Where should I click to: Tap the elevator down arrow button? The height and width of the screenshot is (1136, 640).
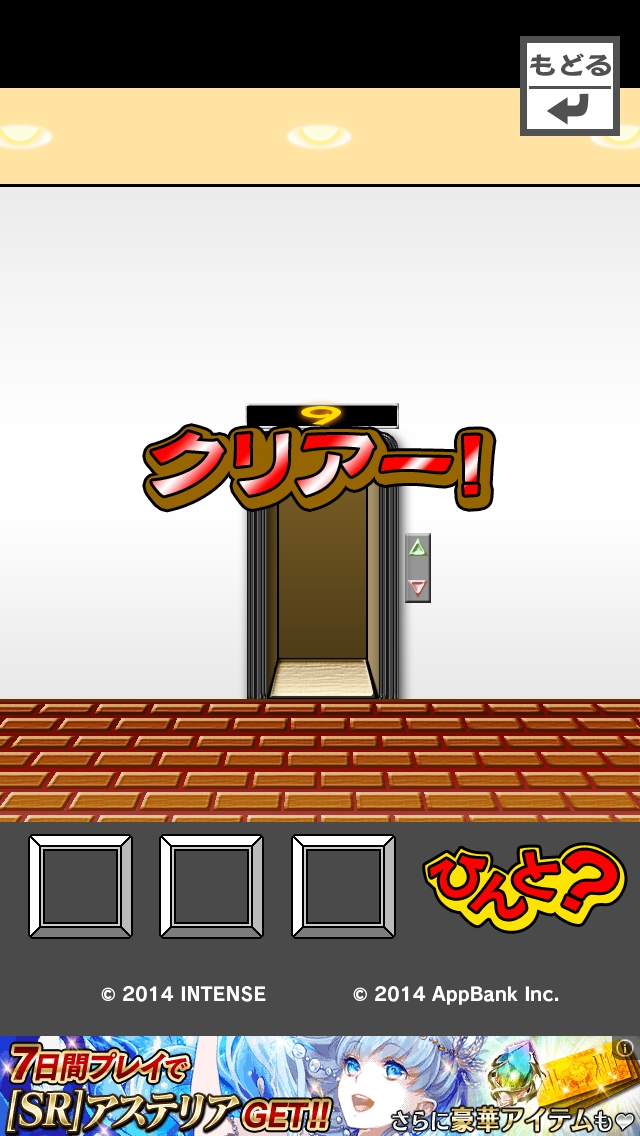click(x=418, y=587)
